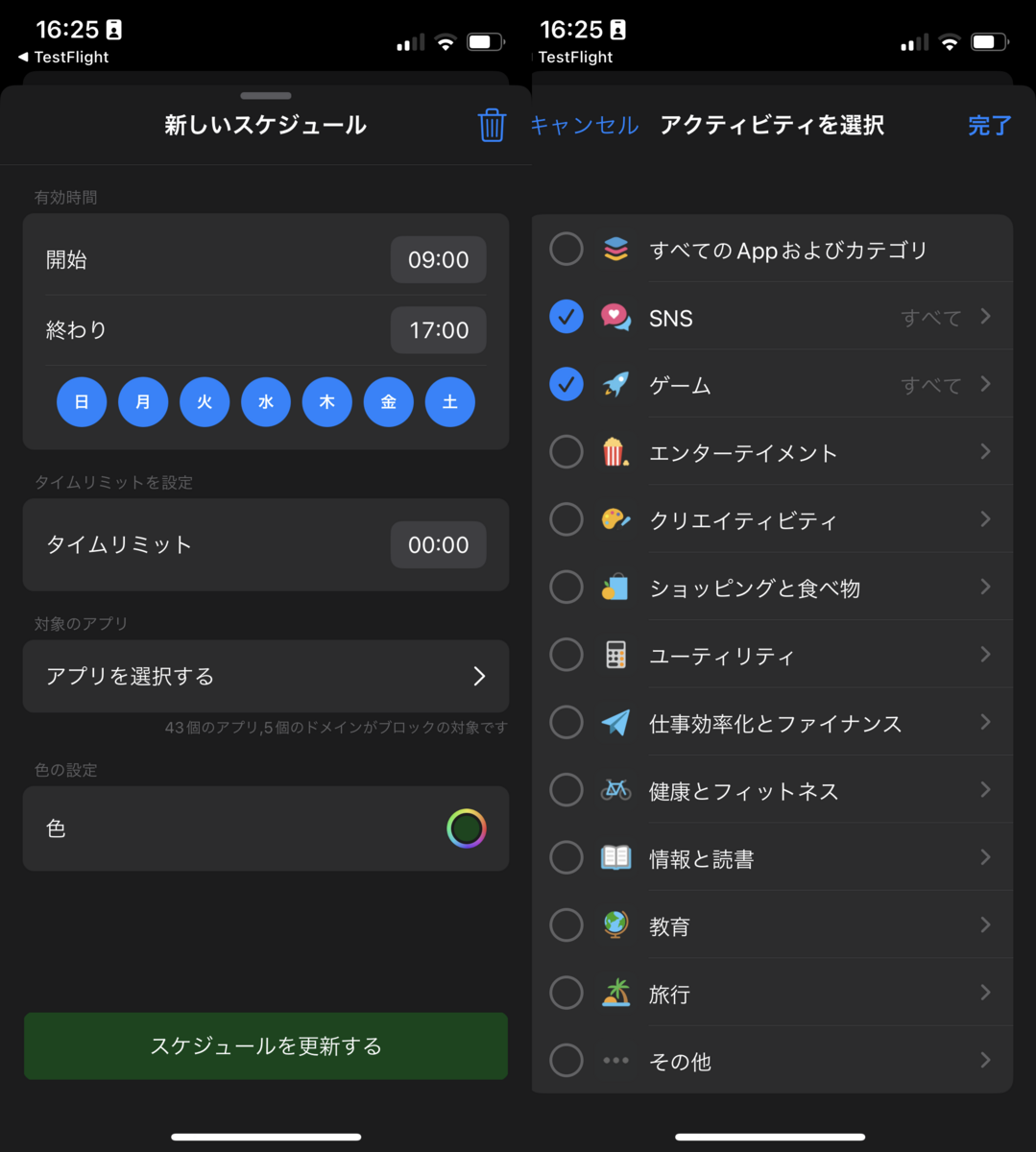1036x1152 pixels.
Task: Change the 終わり time 17:00
Action: (438, 330)
